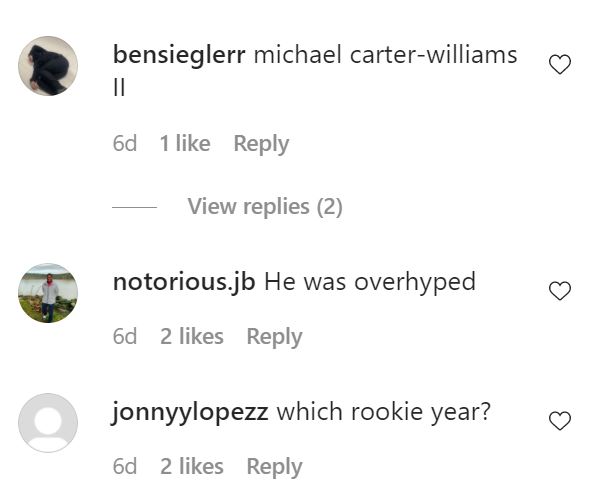View 2 likes on notorious.jb's comment
This screenshot has width=605, height=502.
click(x=192, y=337)
